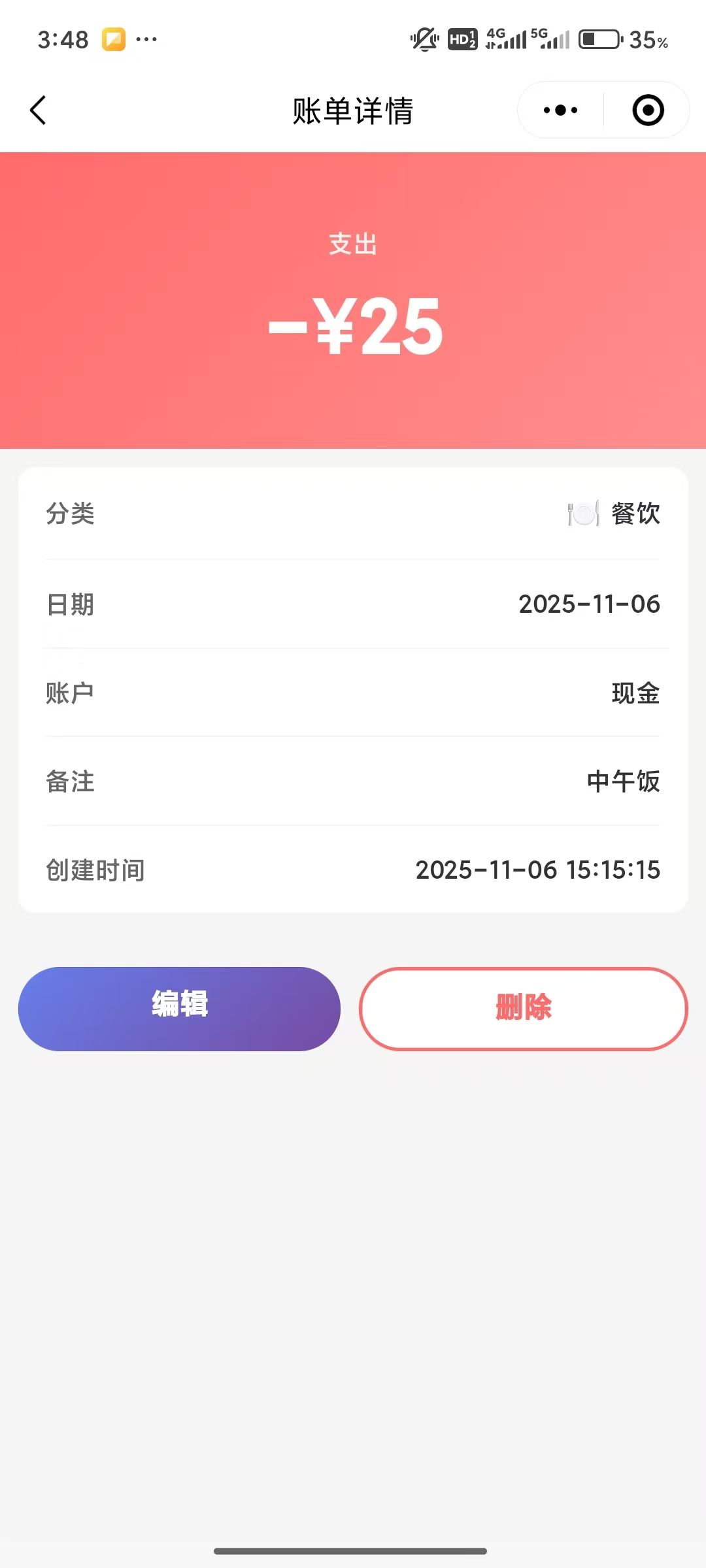Tap the muted notification icon in status bar

[x=424, y=39]
